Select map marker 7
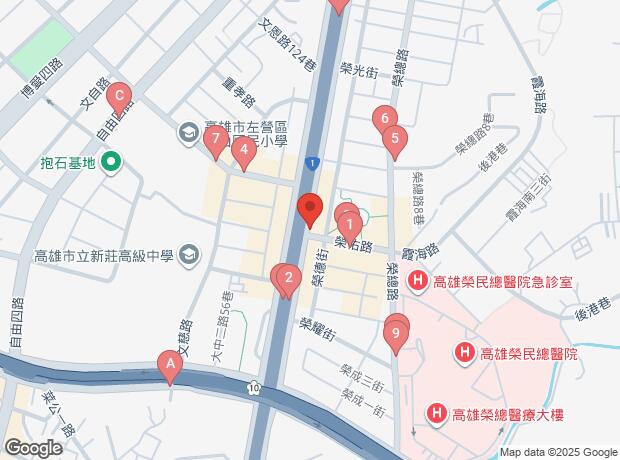Image resolution: width=620 pixels, height=460 pixels. (x=215, y=142)
